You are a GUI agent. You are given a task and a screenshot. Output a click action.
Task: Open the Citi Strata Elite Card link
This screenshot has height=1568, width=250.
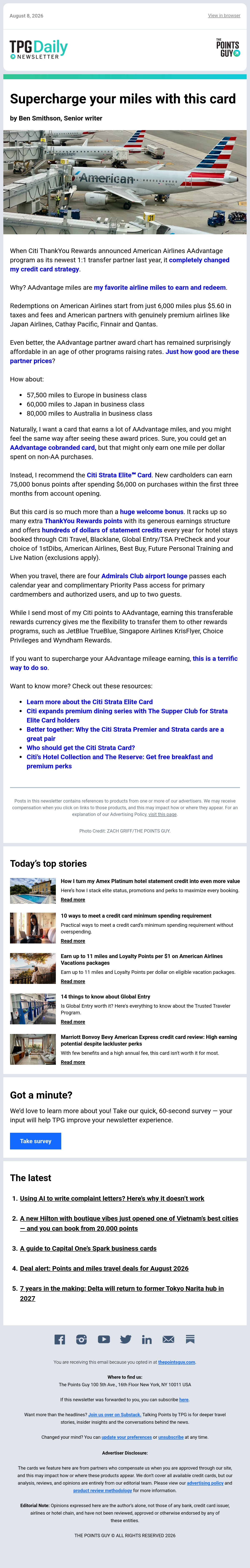(119, 475)
